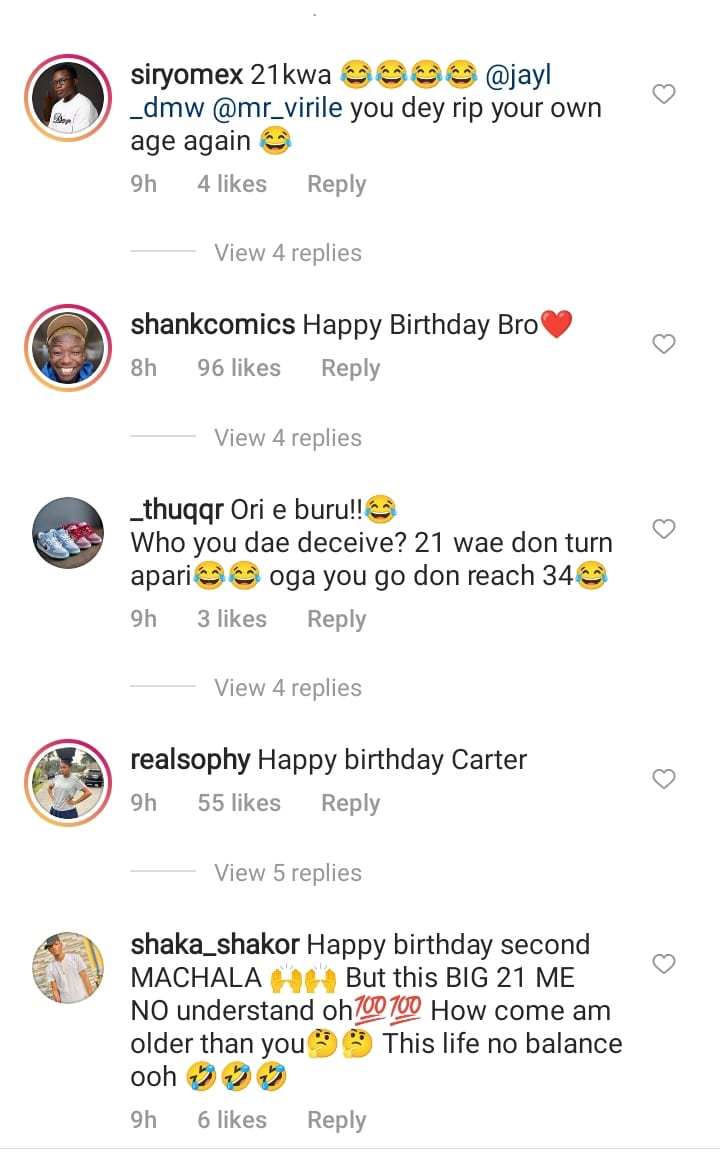Reply to shaka_shakor's comment
Image resolution: width=720 pixels, height=1164 pixels.
point(336,1120)
